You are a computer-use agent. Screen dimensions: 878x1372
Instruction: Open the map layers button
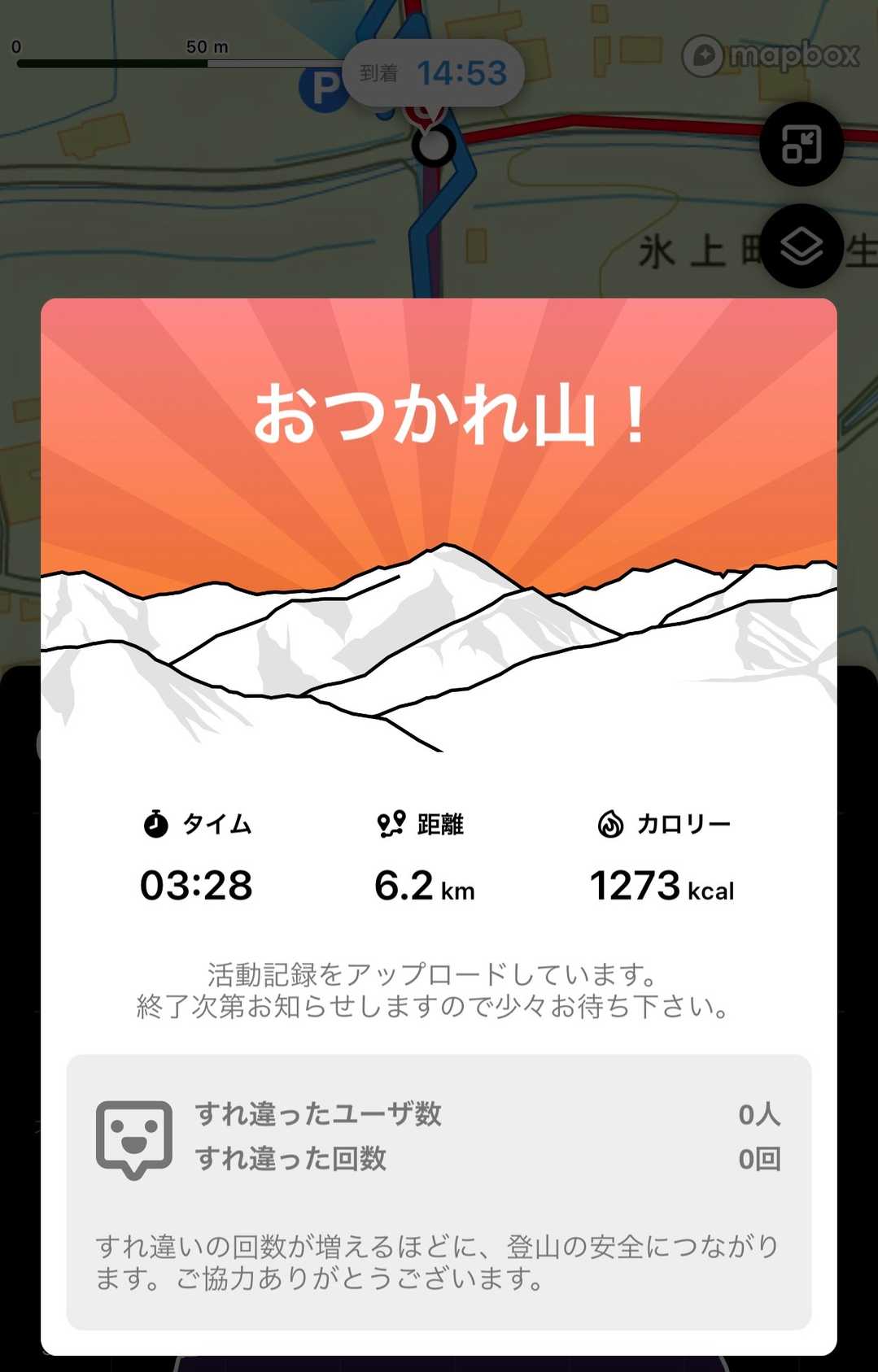801,246
